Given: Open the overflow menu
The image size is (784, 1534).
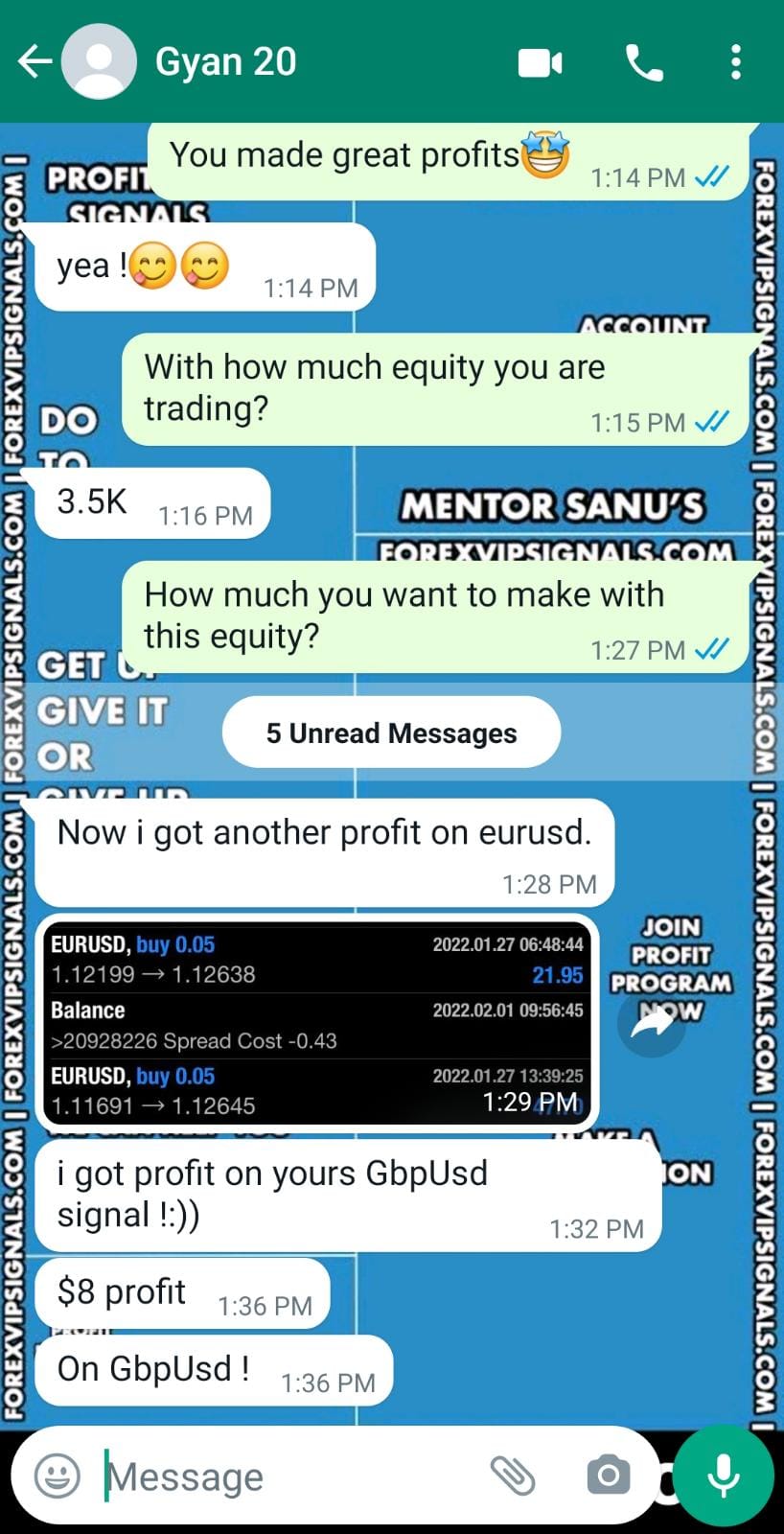Looking at the screenshot, I should pyautogui.click(x=735, y=63).
